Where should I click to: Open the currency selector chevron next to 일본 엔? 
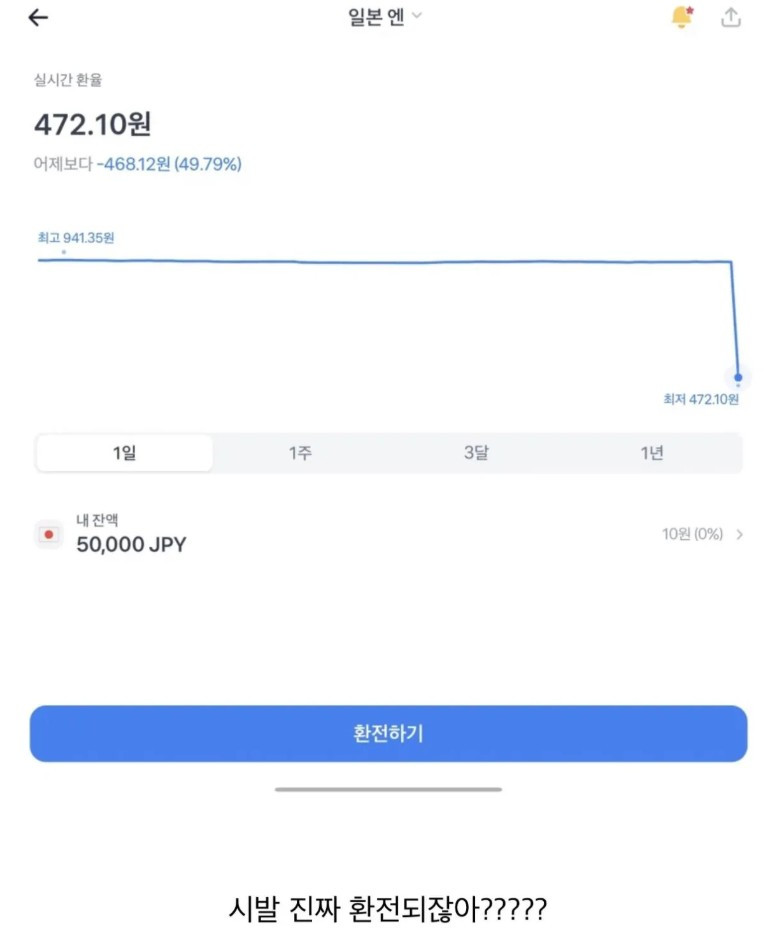[416, 15]
